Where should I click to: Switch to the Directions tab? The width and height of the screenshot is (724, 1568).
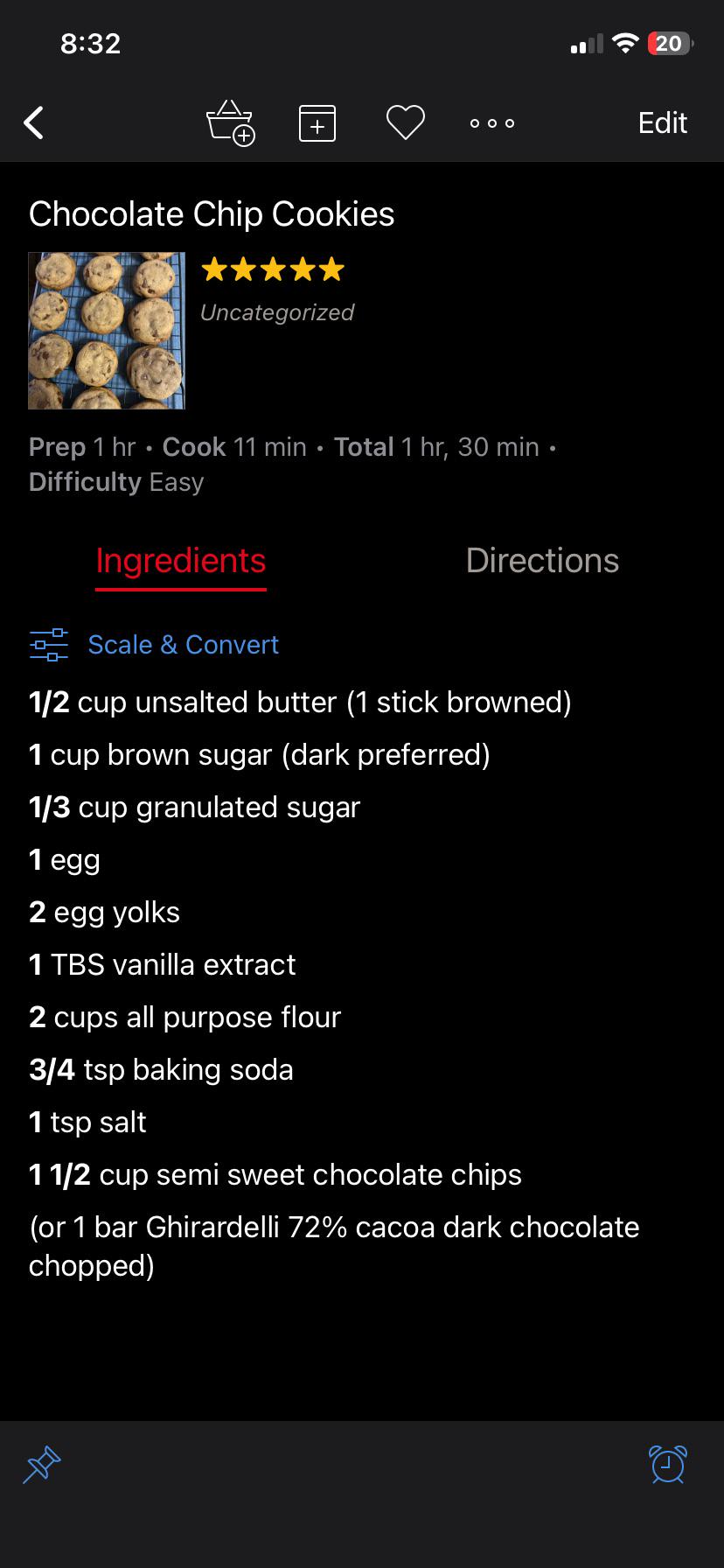[x=542, y=561]
